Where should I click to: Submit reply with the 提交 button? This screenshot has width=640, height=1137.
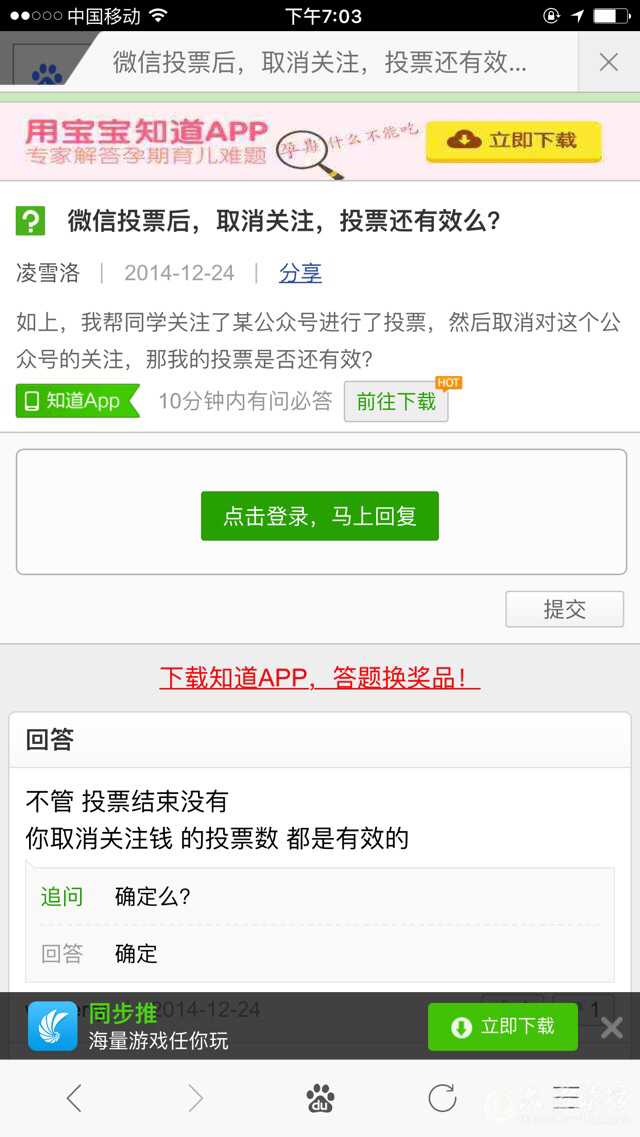(564, 609)
